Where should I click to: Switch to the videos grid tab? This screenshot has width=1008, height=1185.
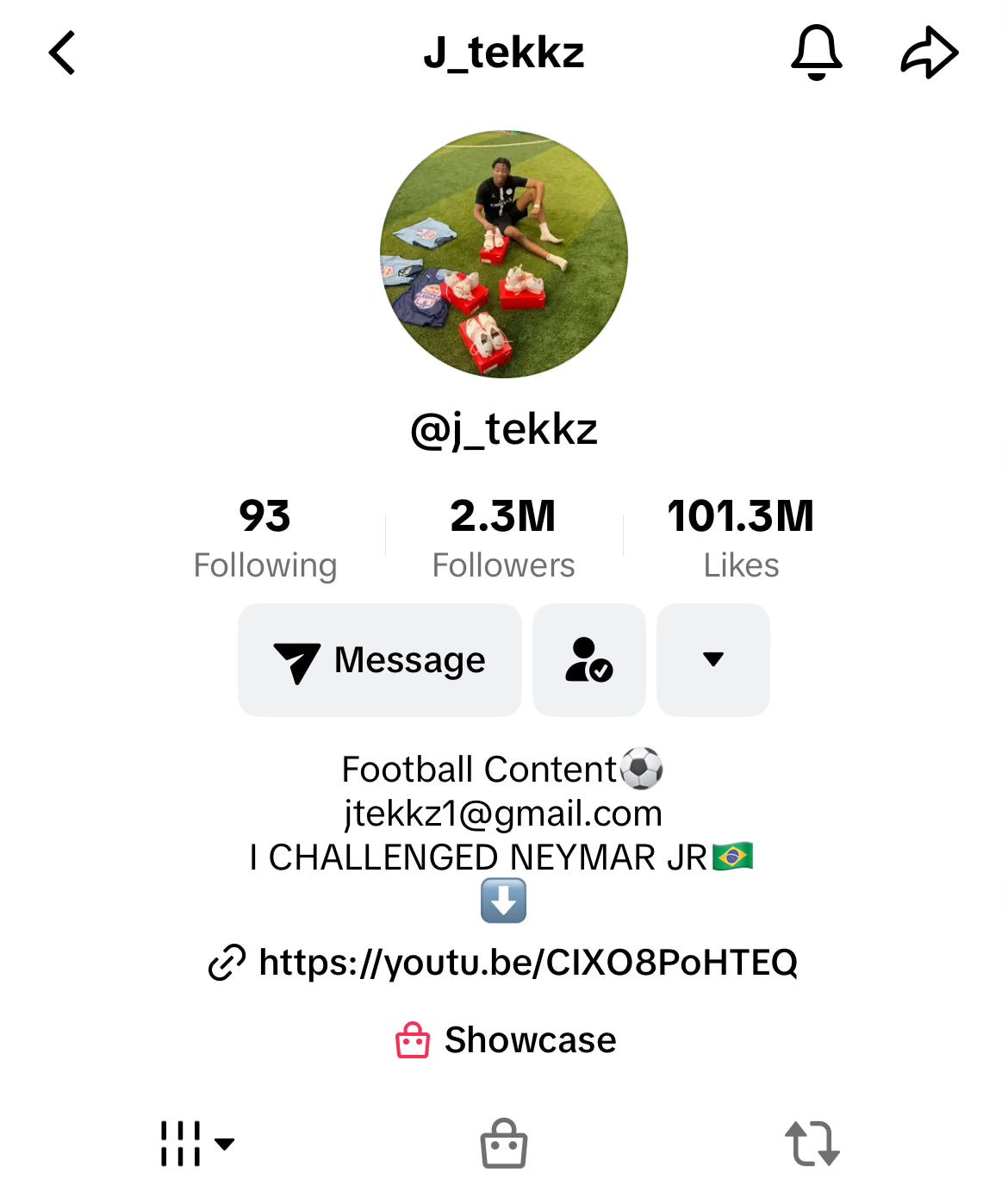[x=197, y=1144]
